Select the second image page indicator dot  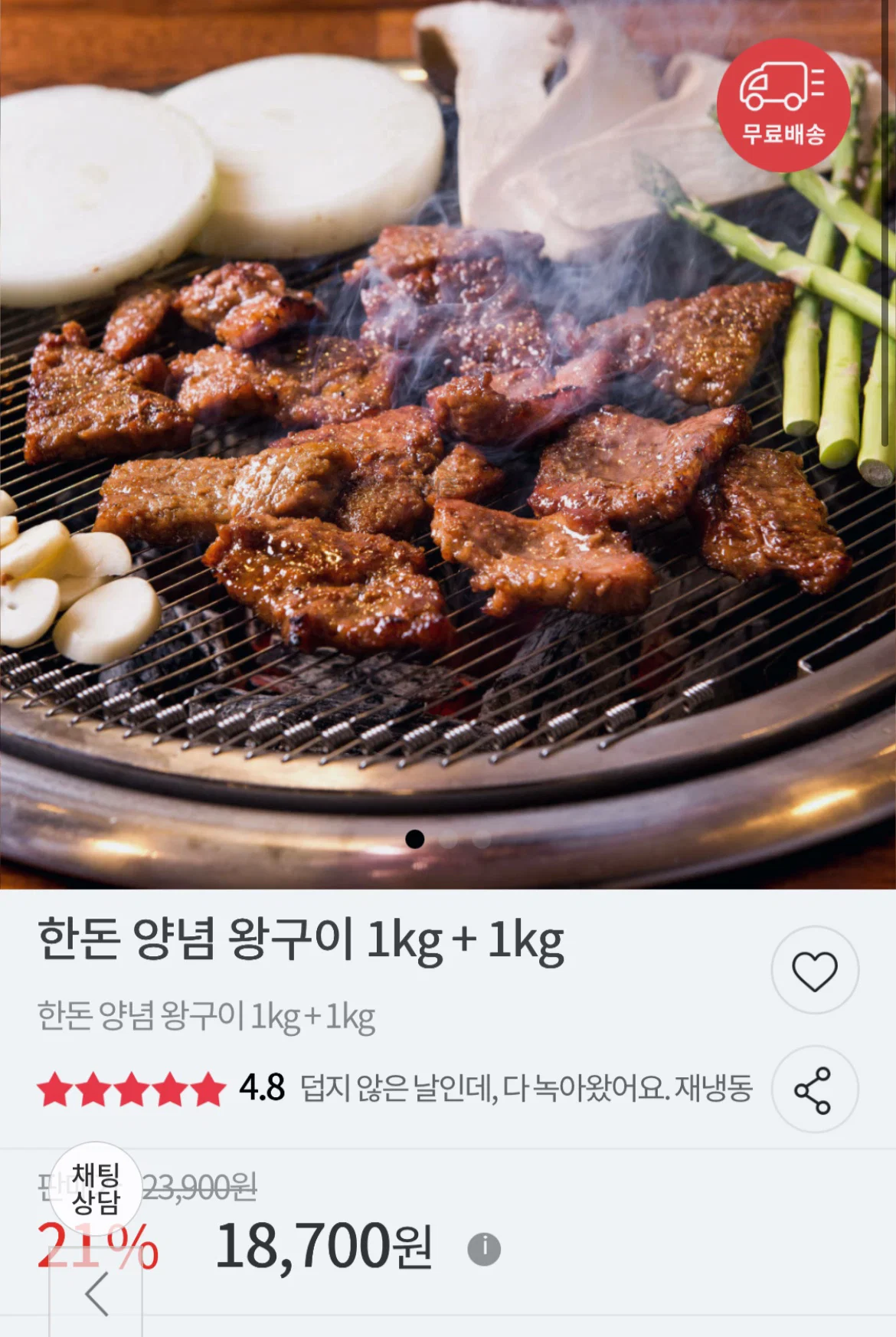click(449, 840)
